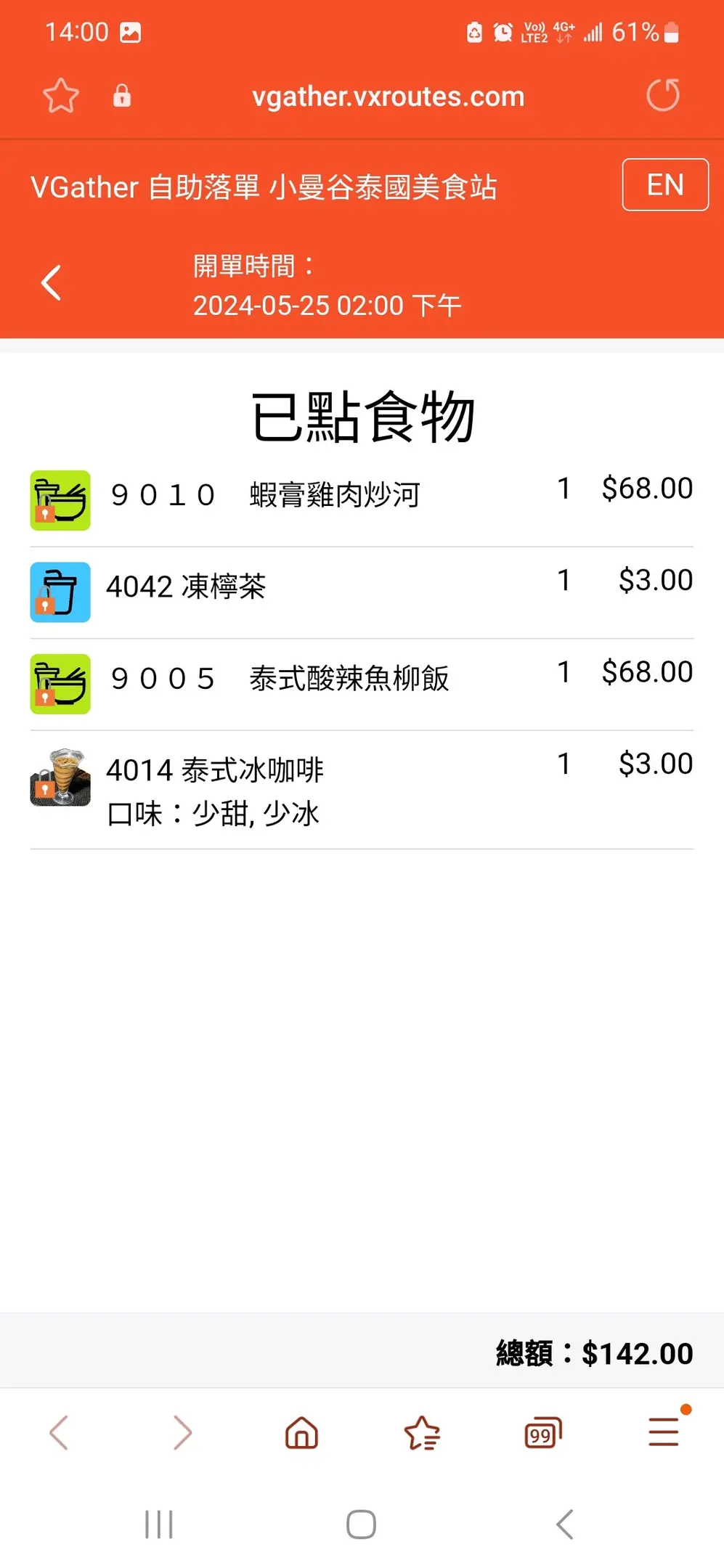Bookmark this page with the star icon

click(60, 96)
